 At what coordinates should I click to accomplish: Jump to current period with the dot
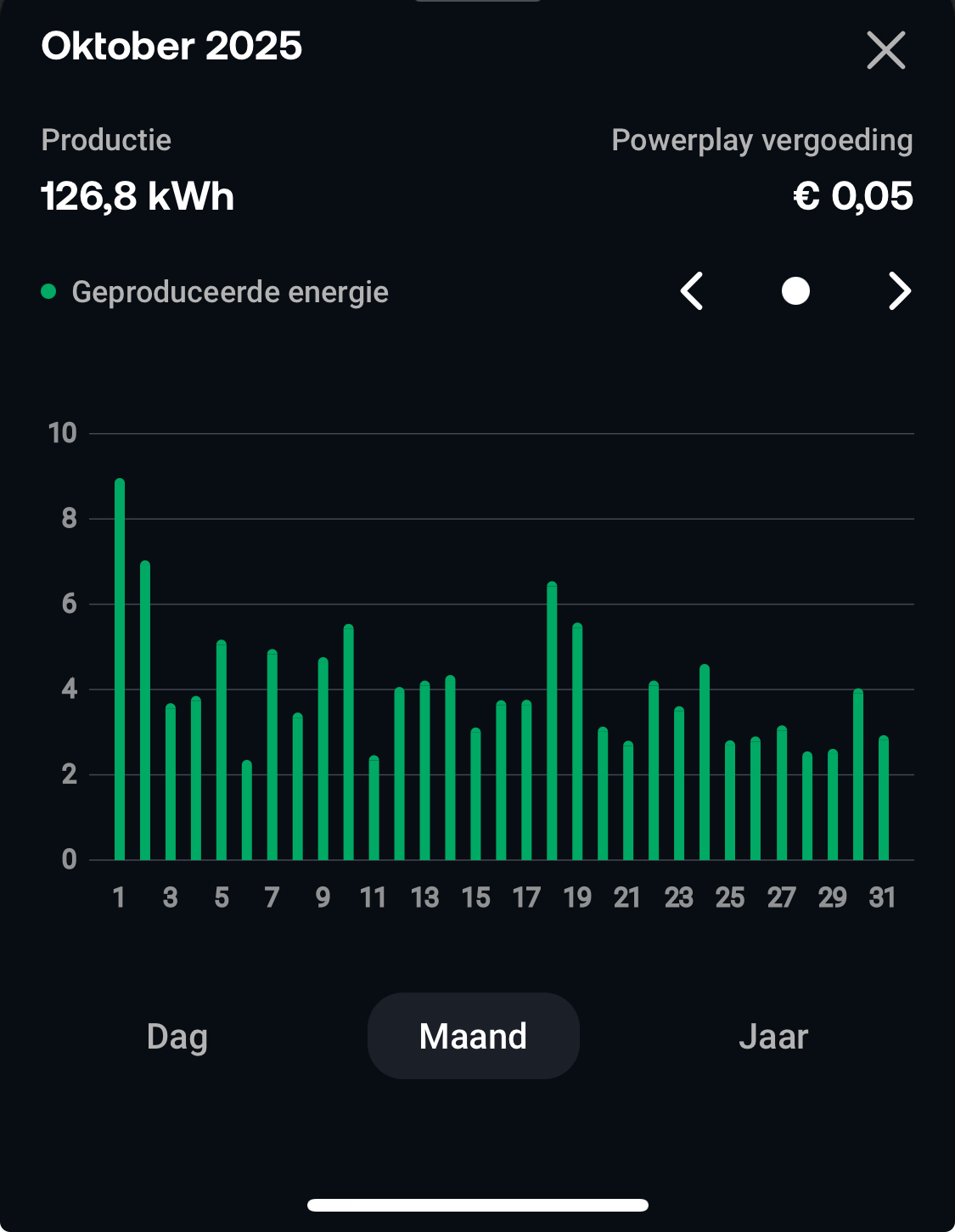[x=795, y=291]
